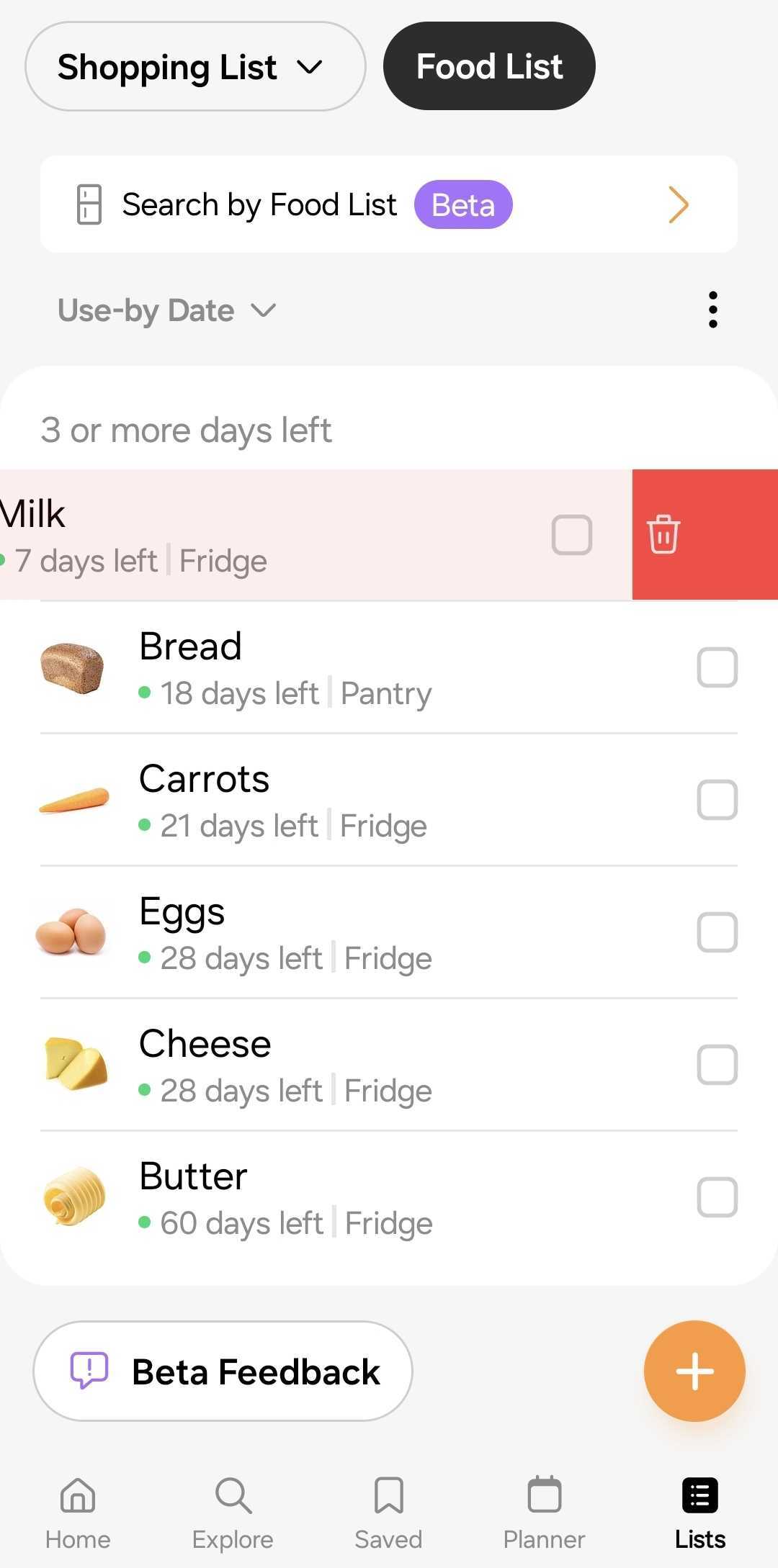Give Beta Feedback
Image resolution: width=778 pixels, height=1568 pixels.
223,1371
